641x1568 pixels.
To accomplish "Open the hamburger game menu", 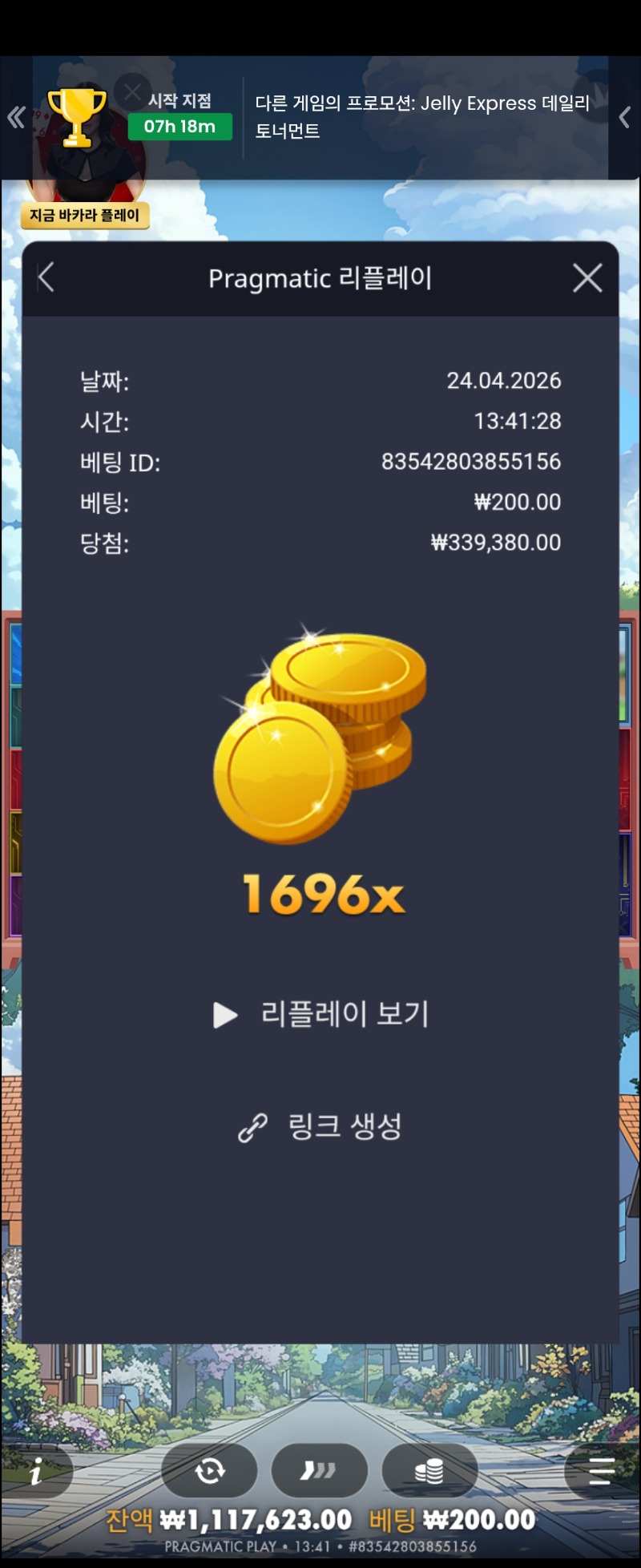I will click(601, 1471).
